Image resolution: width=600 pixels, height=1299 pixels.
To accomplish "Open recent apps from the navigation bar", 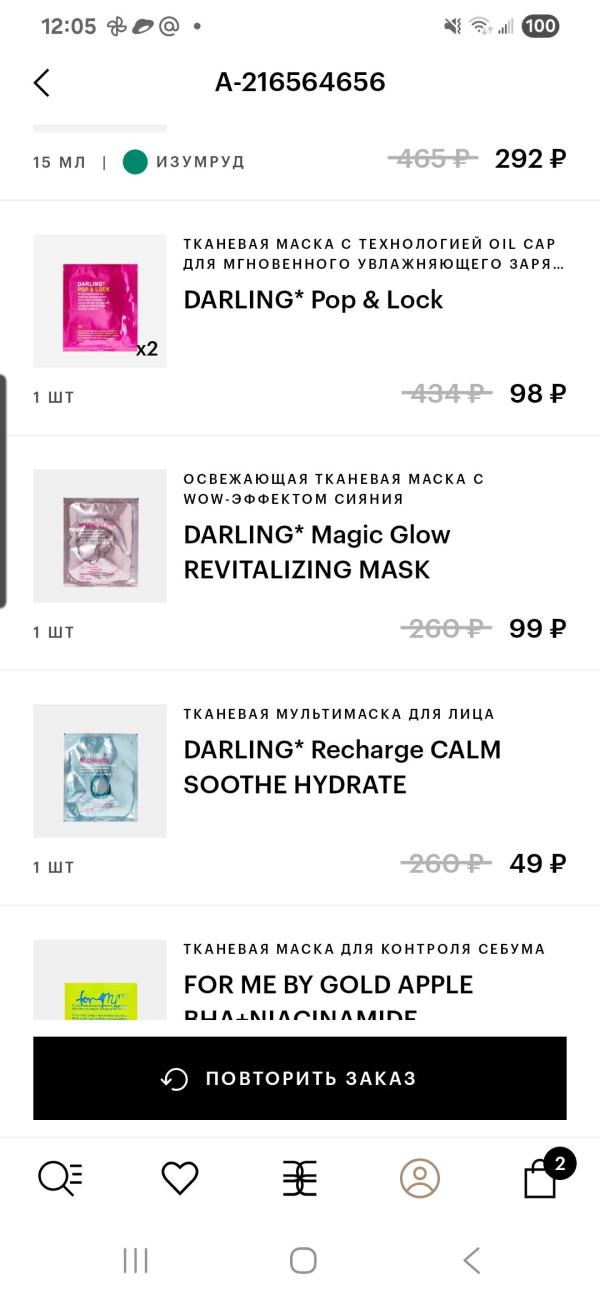I will click(135, 1260).
